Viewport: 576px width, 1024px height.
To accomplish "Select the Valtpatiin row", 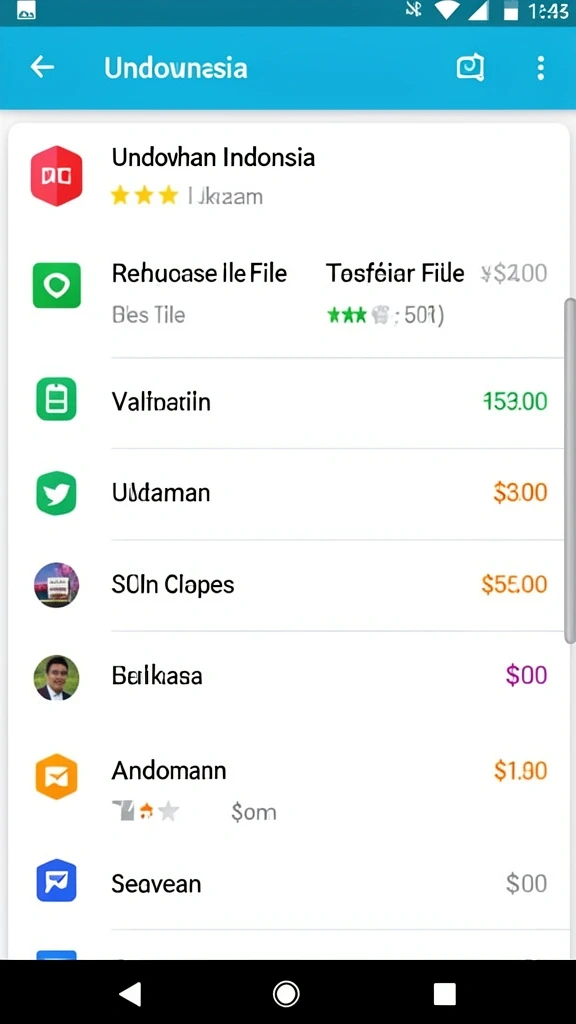I will 287,401.
